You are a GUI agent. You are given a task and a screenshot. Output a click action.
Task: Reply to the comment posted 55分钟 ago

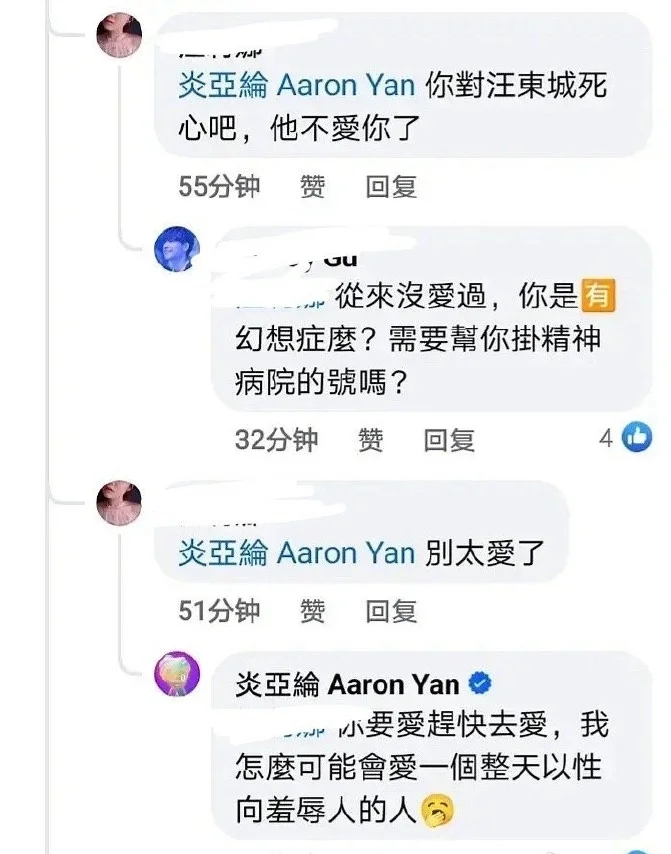[x=390, y=186]
